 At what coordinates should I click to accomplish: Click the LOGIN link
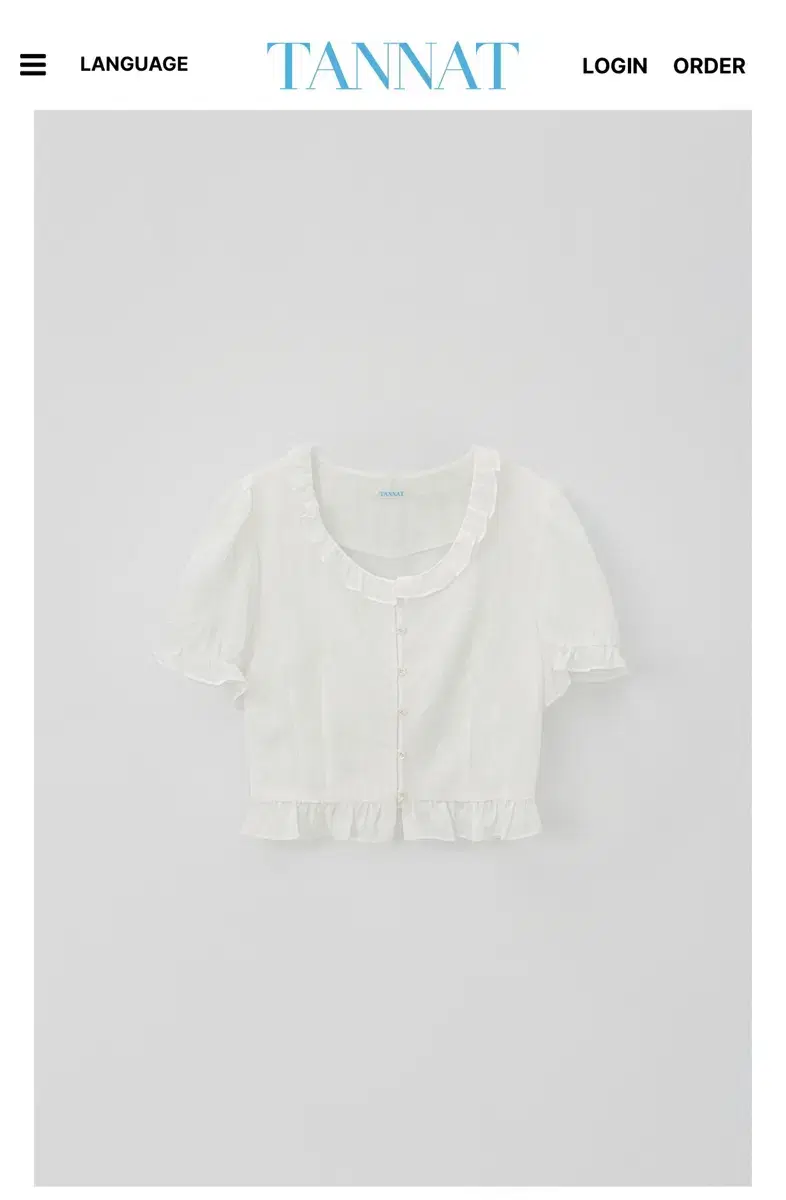(x=614, y=66)
